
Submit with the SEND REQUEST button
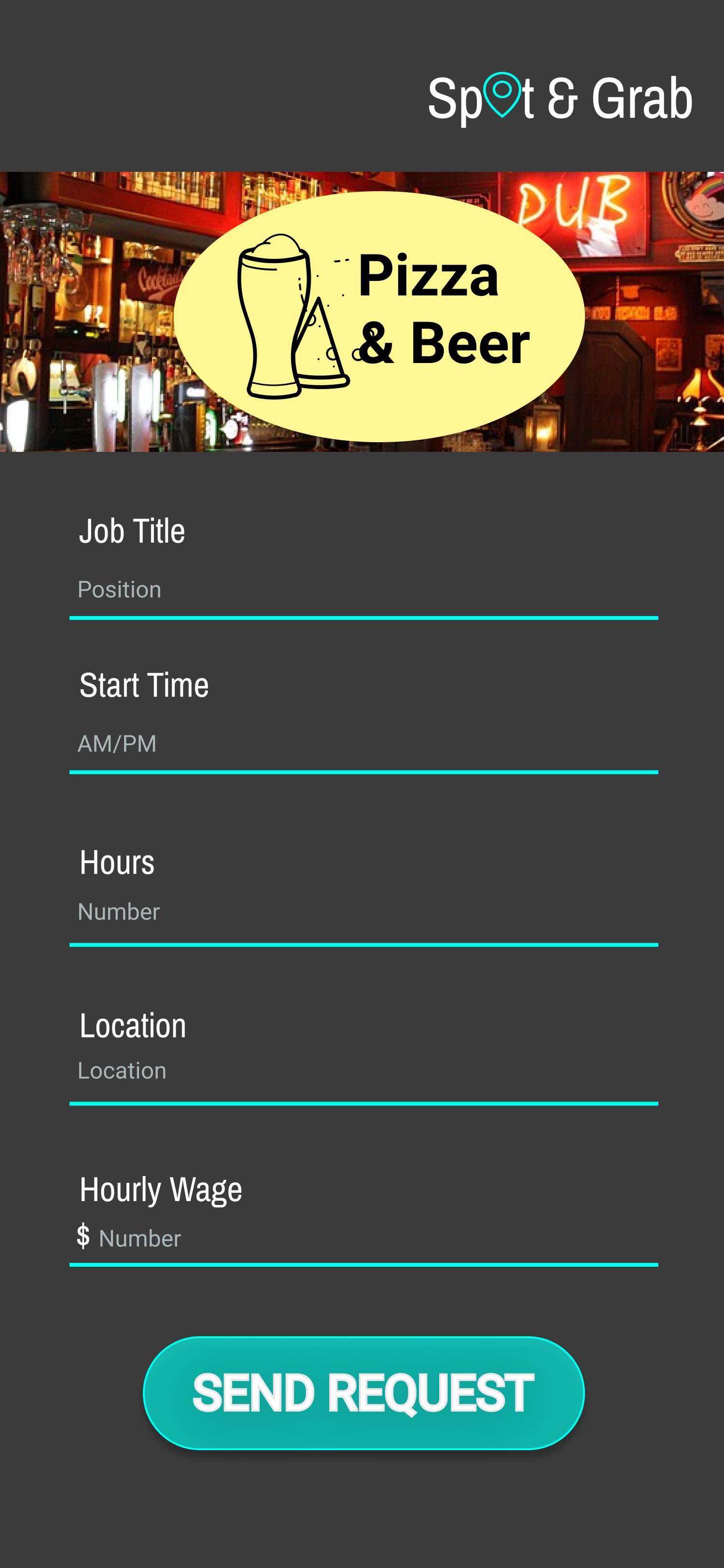point(363,1393)
